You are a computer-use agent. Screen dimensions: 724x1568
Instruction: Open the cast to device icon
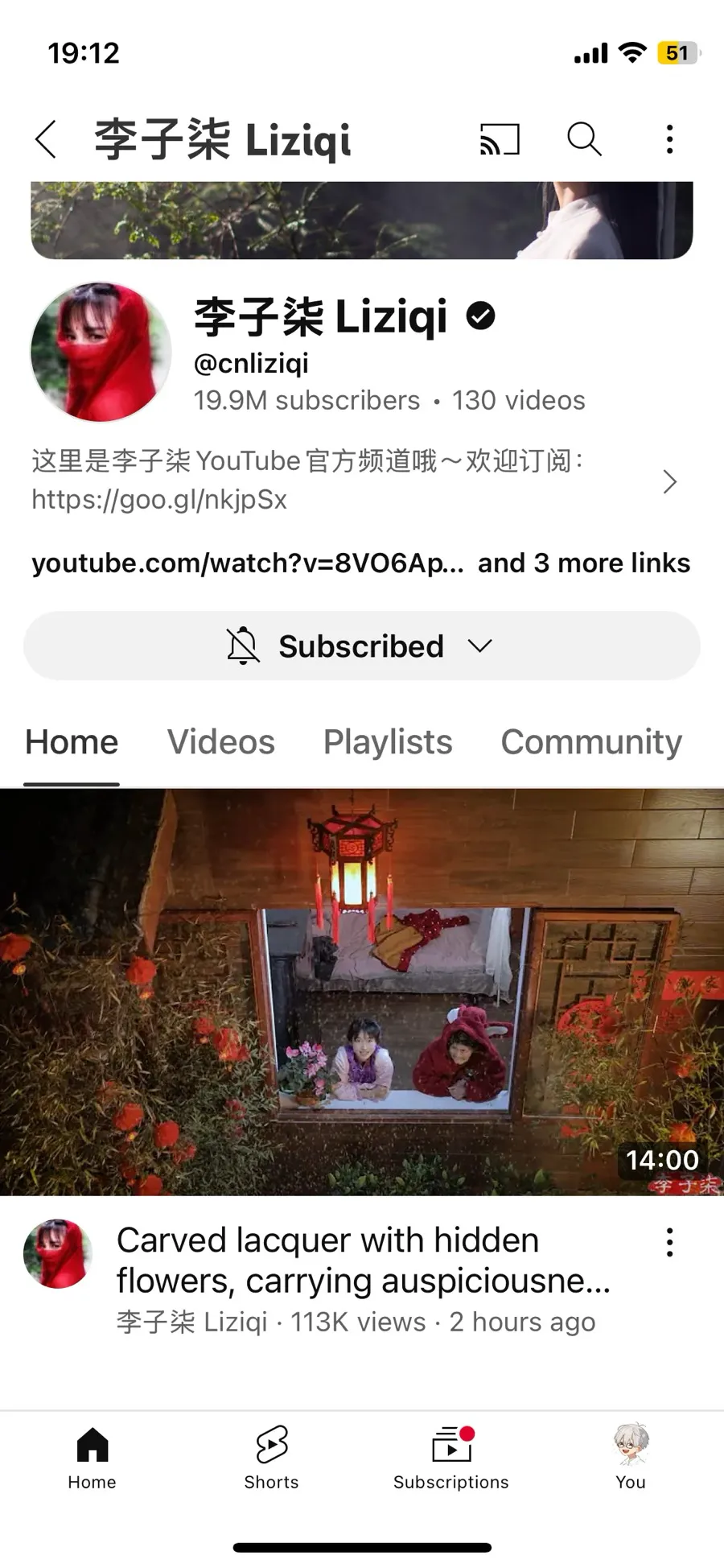click(500, 139)
